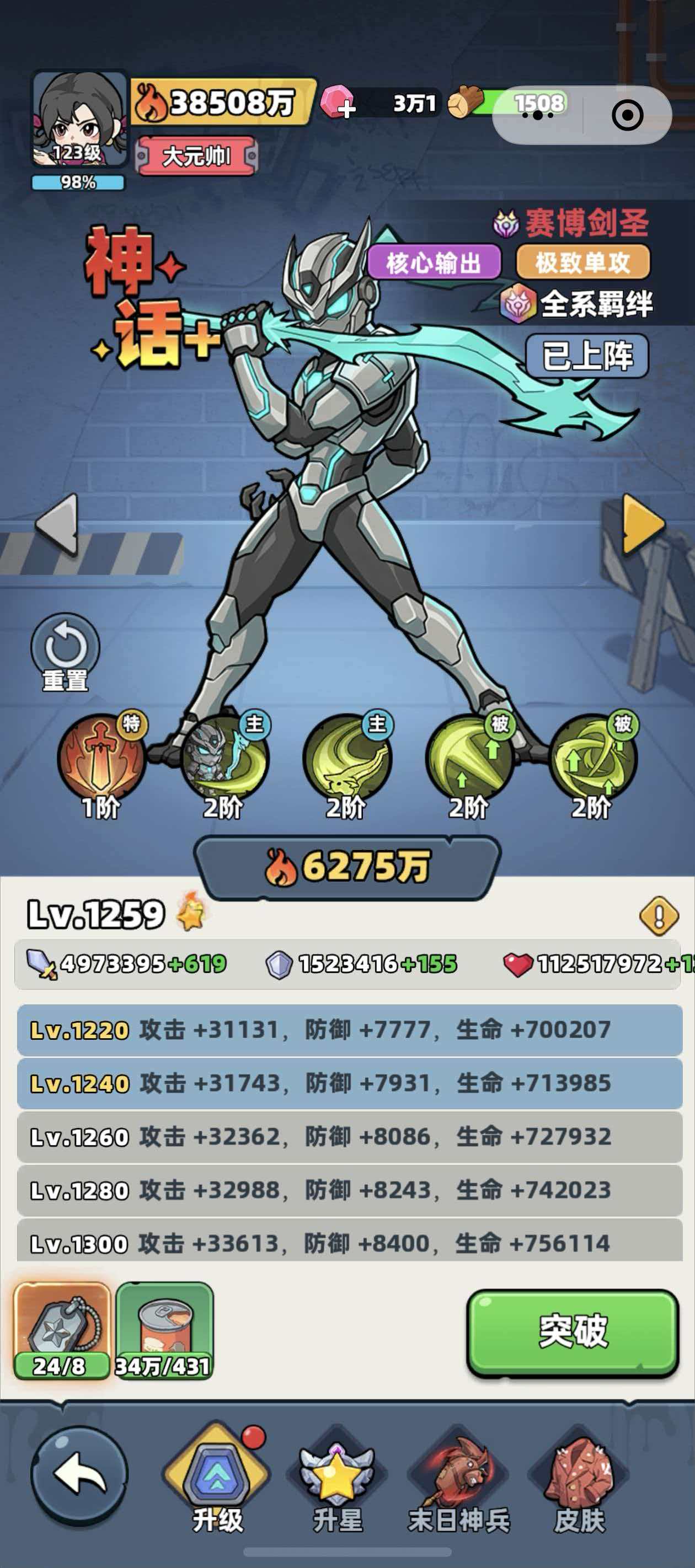Open the mini program three-dot menu
Screen dimensions: 695x1568
coord(537,115)
